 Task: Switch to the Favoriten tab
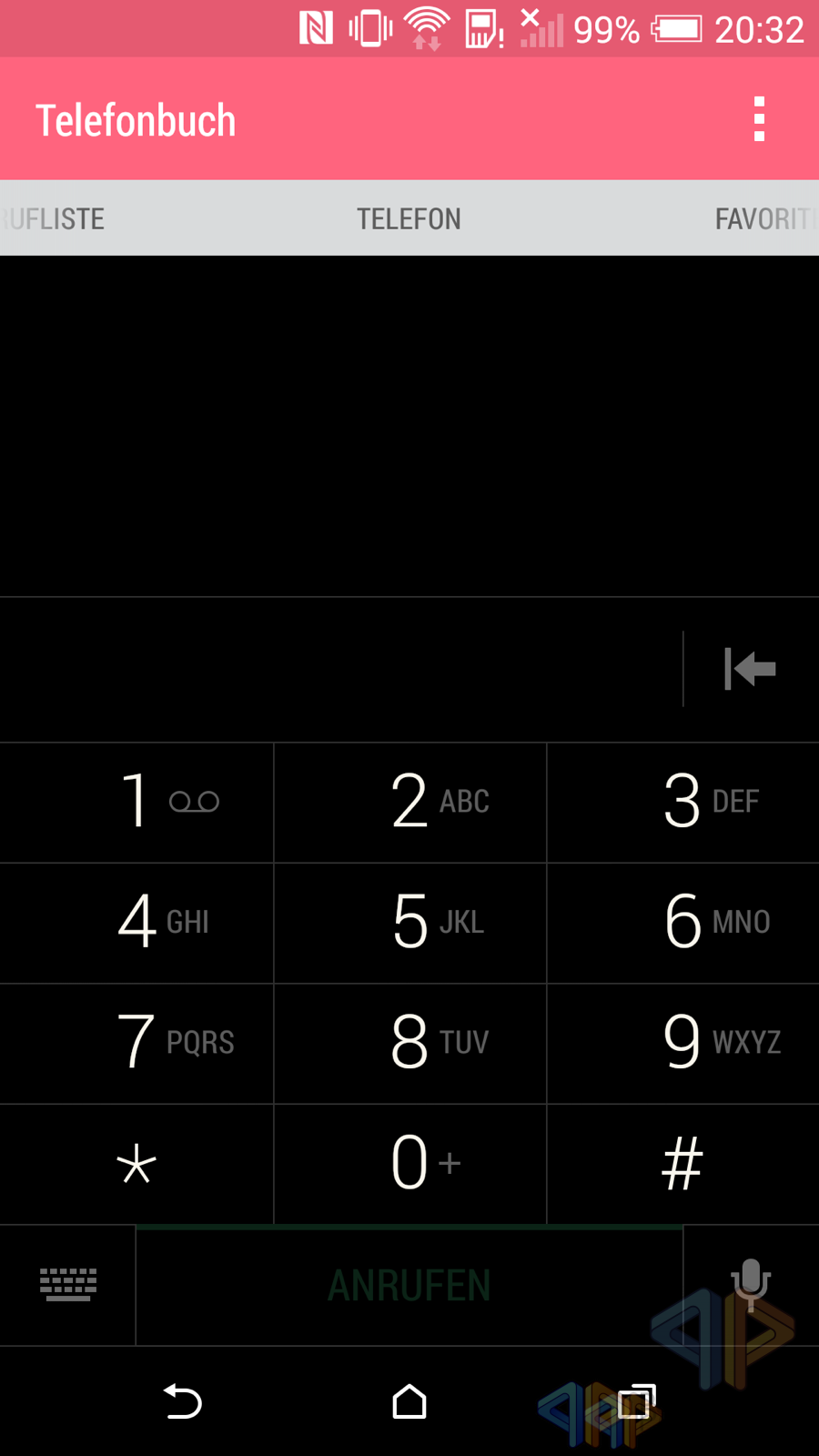(x=765, y=219)
